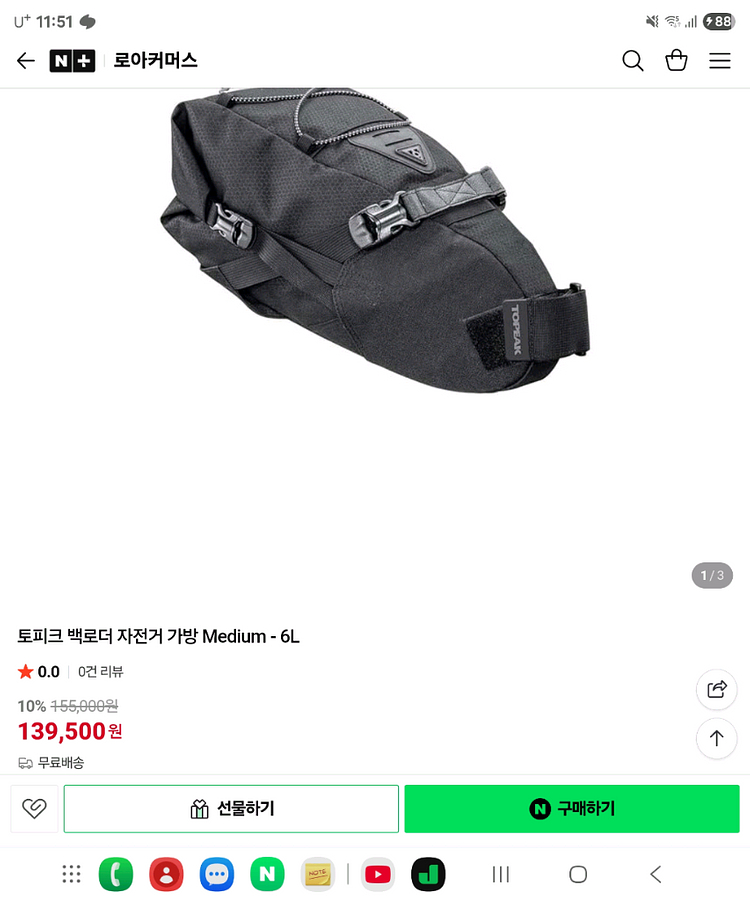Tap the 선물하기 gift button

[231, 808]
